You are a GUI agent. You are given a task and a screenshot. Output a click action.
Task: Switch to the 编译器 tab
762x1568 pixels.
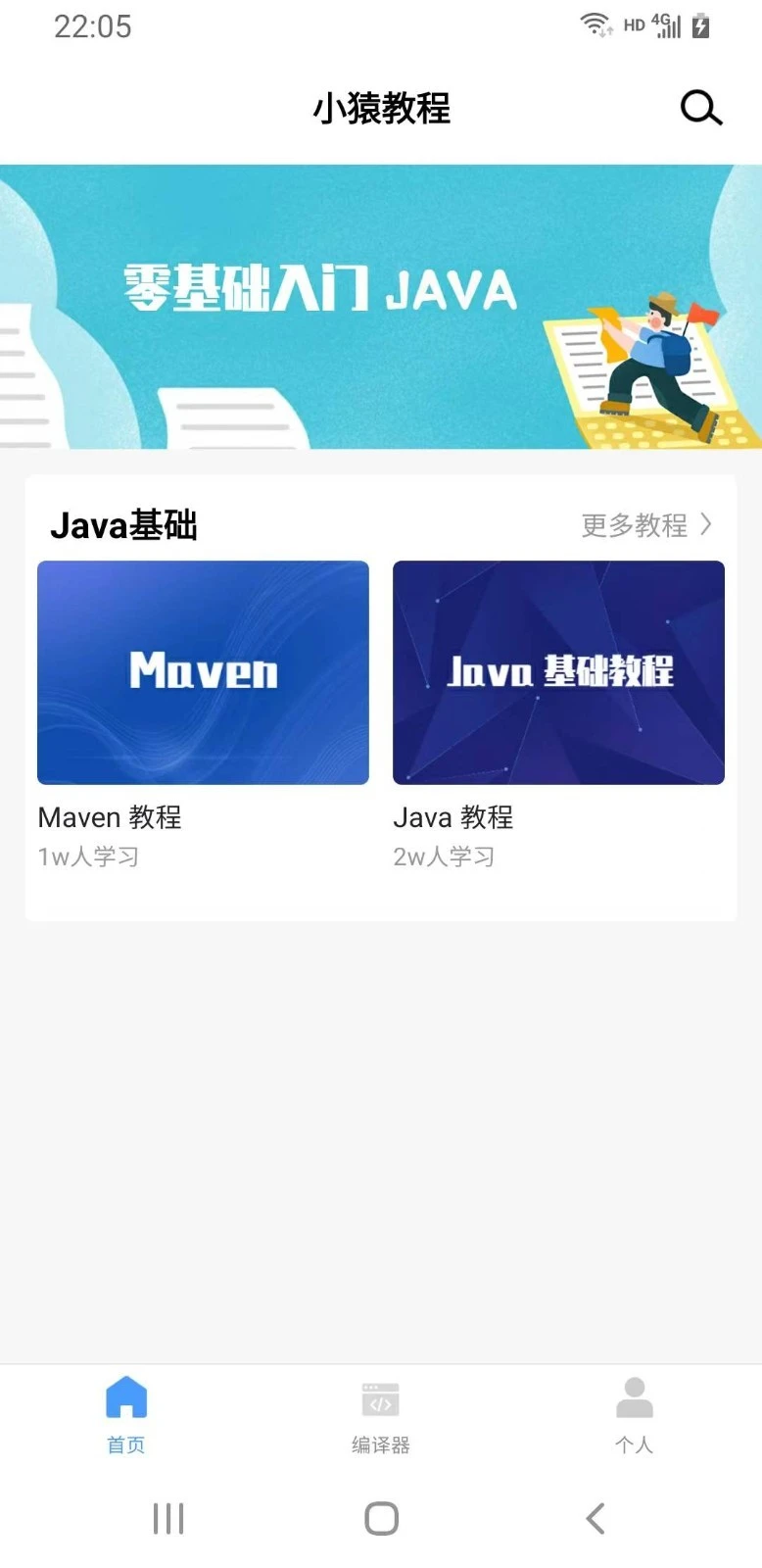point(380,1416)
